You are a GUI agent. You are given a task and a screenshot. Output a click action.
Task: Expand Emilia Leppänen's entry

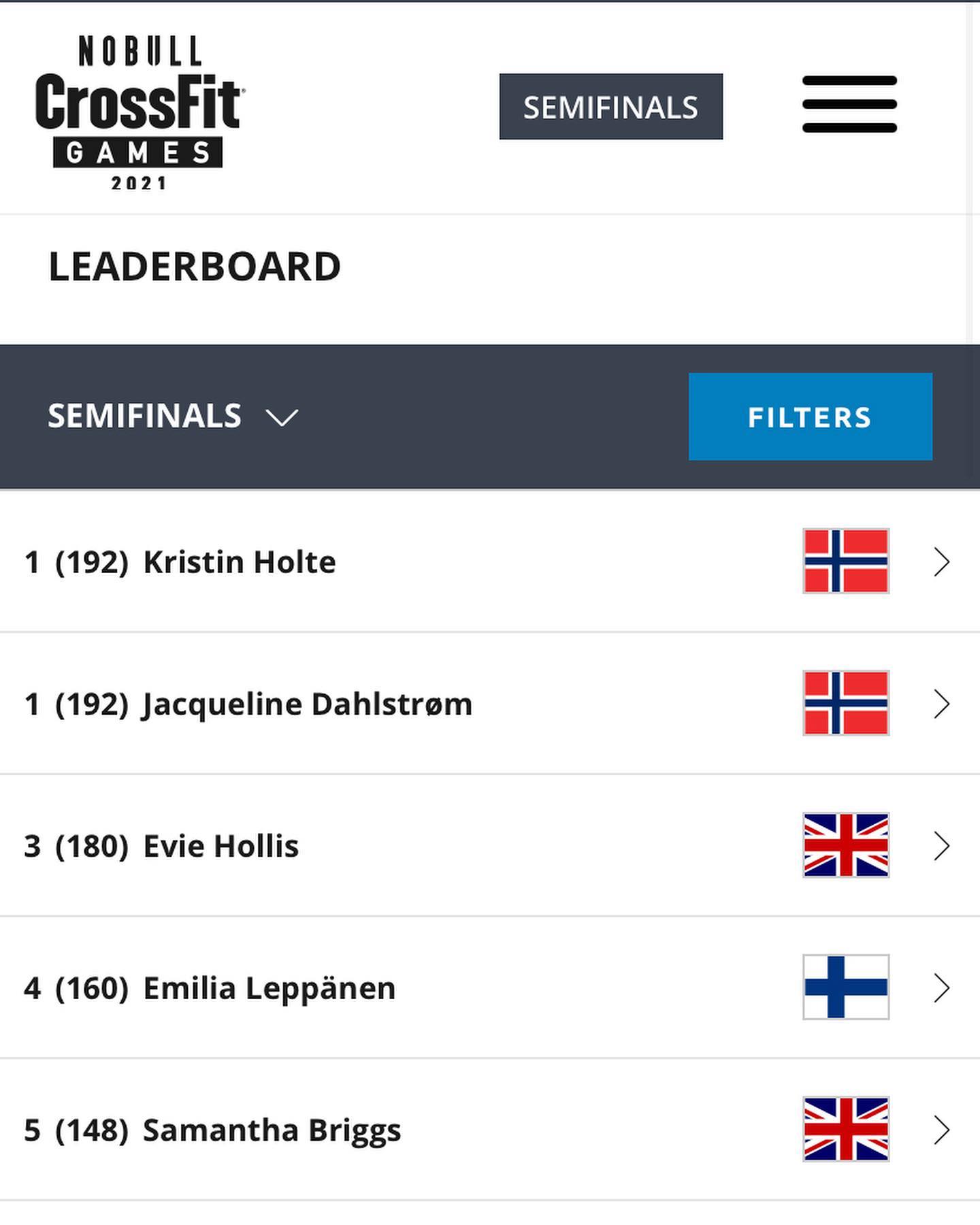tap(490, 987)
